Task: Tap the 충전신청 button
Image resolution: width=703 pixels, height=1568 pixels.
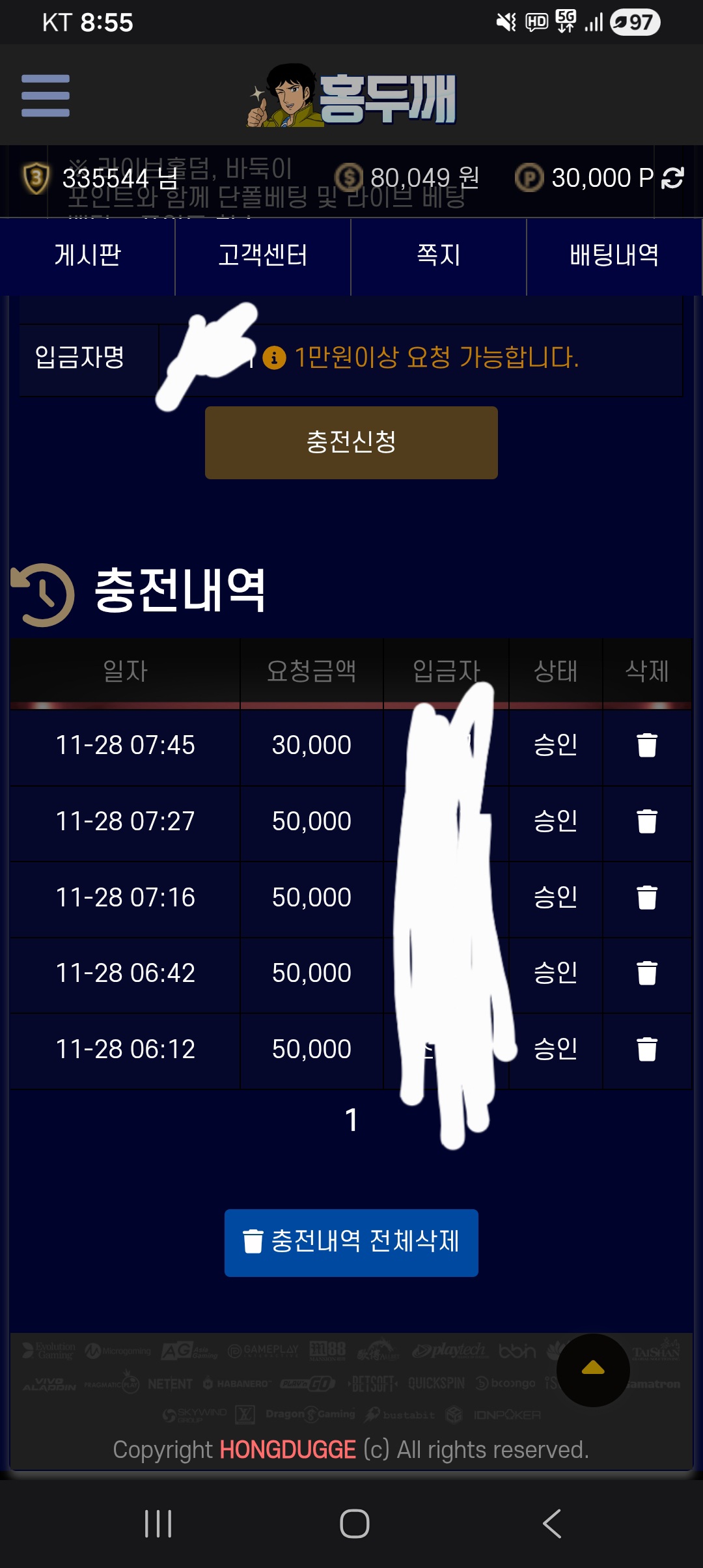Action: coord(351,443)
